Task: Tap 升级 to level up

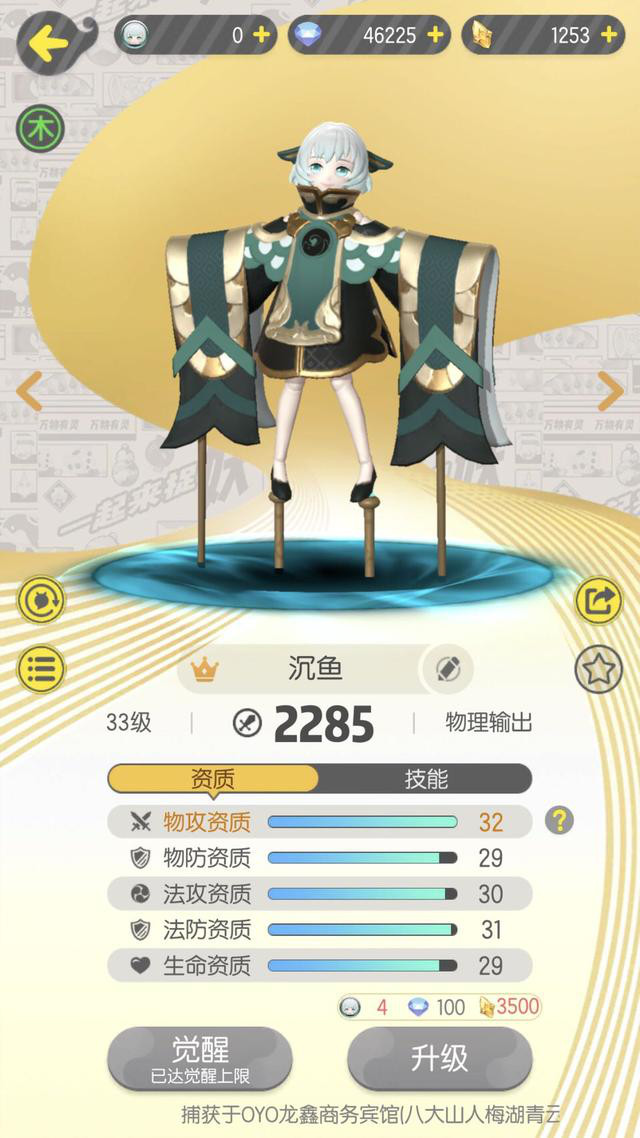Action: (440, 1058)
